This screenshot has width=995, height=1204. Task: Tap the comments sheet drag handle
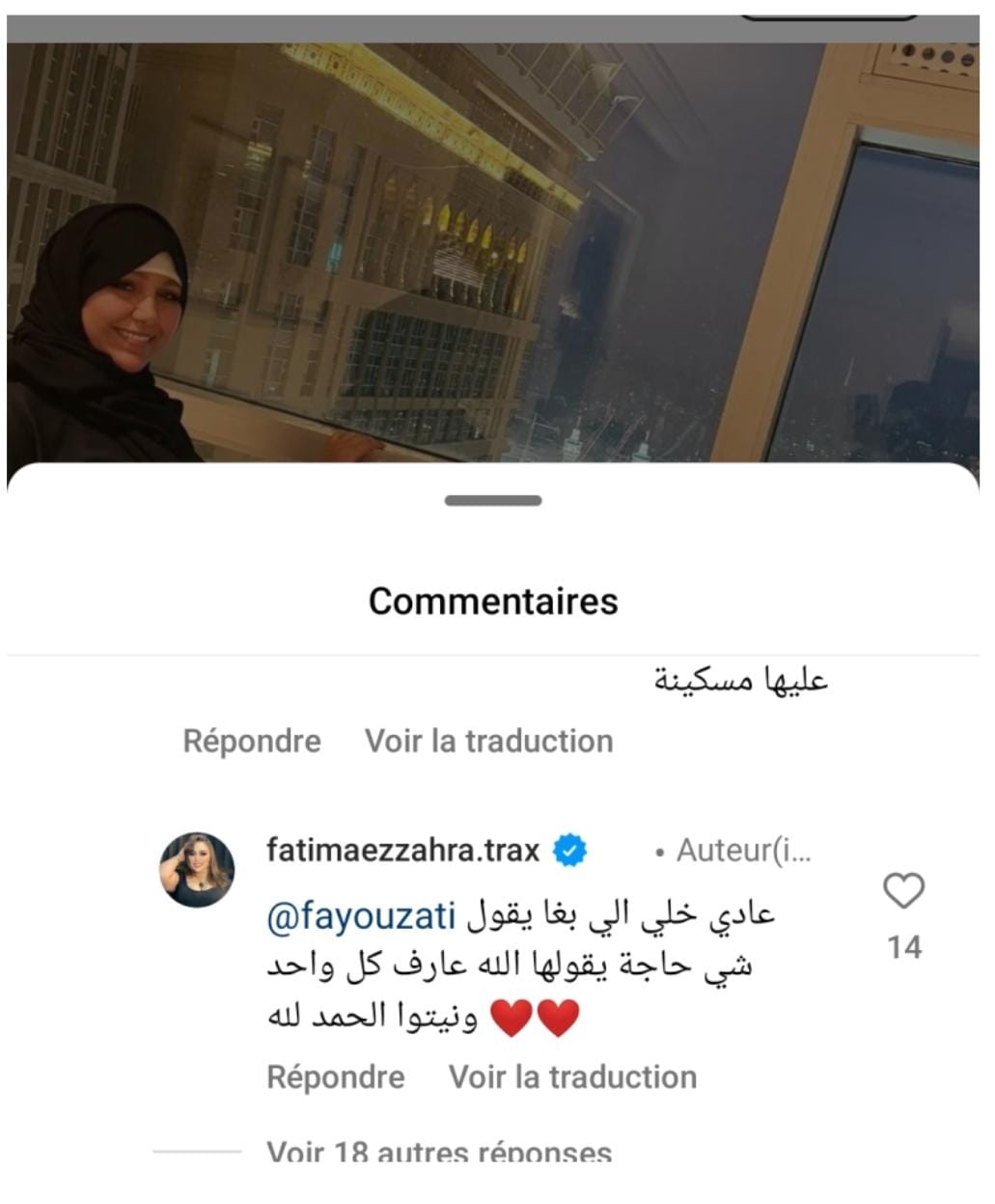(493, 500)
